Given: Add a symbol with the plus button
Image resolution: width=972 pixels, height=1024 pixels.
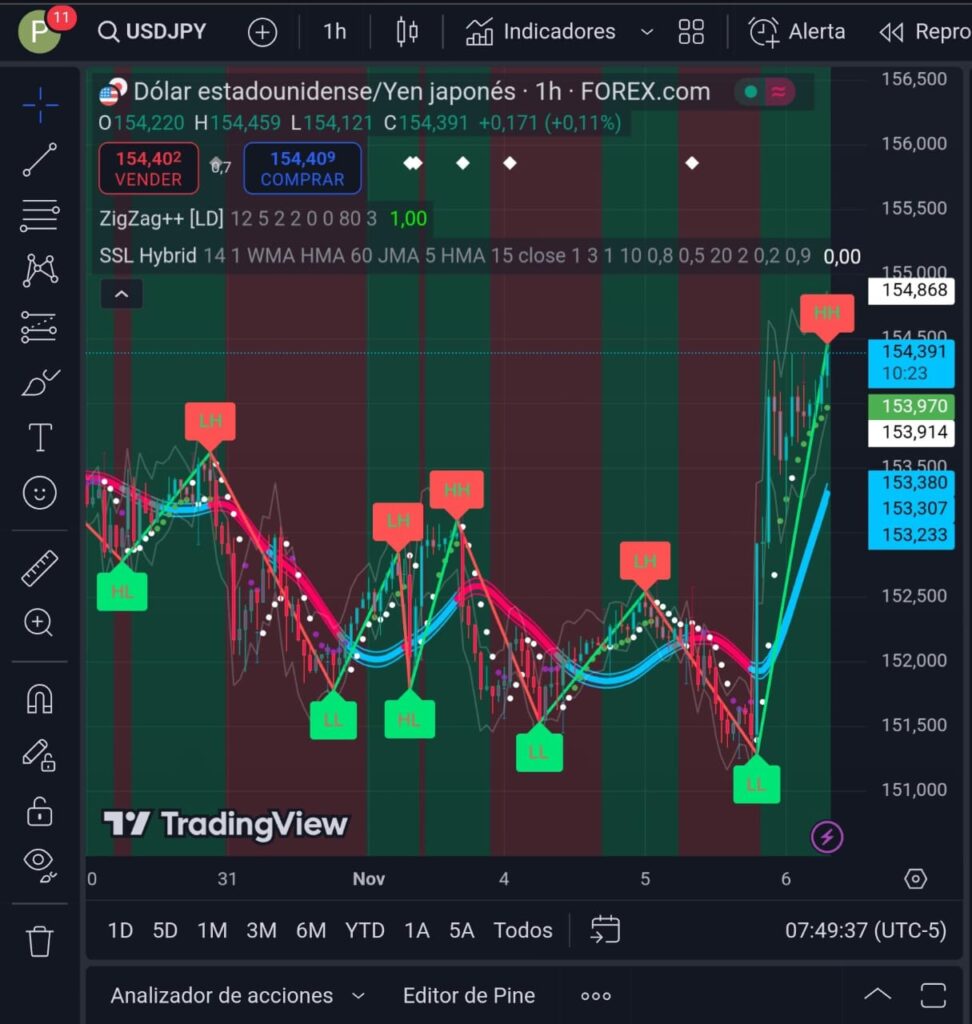Looking at the screenshot, I should [262, 32].
